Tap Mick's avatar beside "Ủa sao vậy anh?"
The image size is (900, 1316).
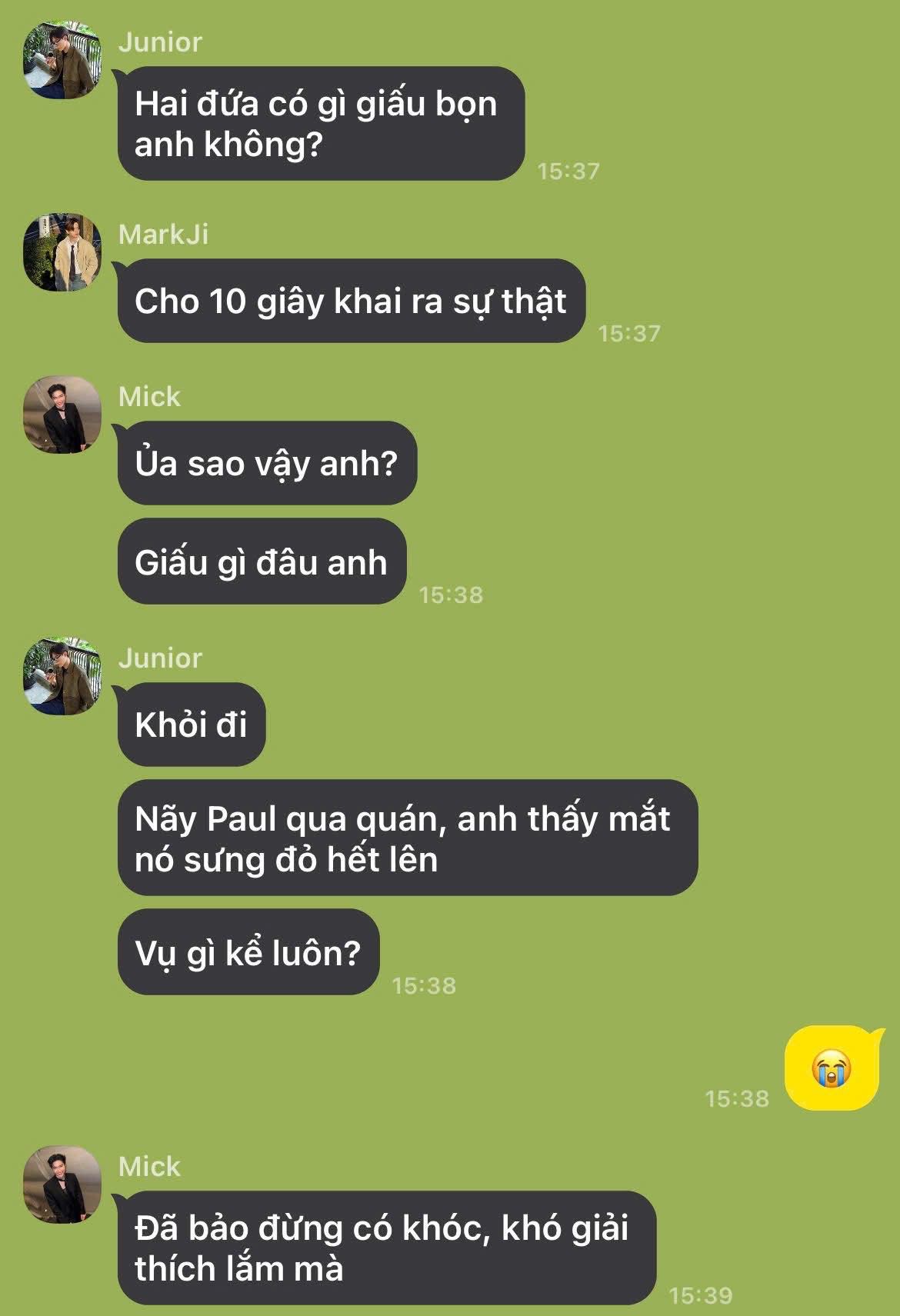[62, 415]
